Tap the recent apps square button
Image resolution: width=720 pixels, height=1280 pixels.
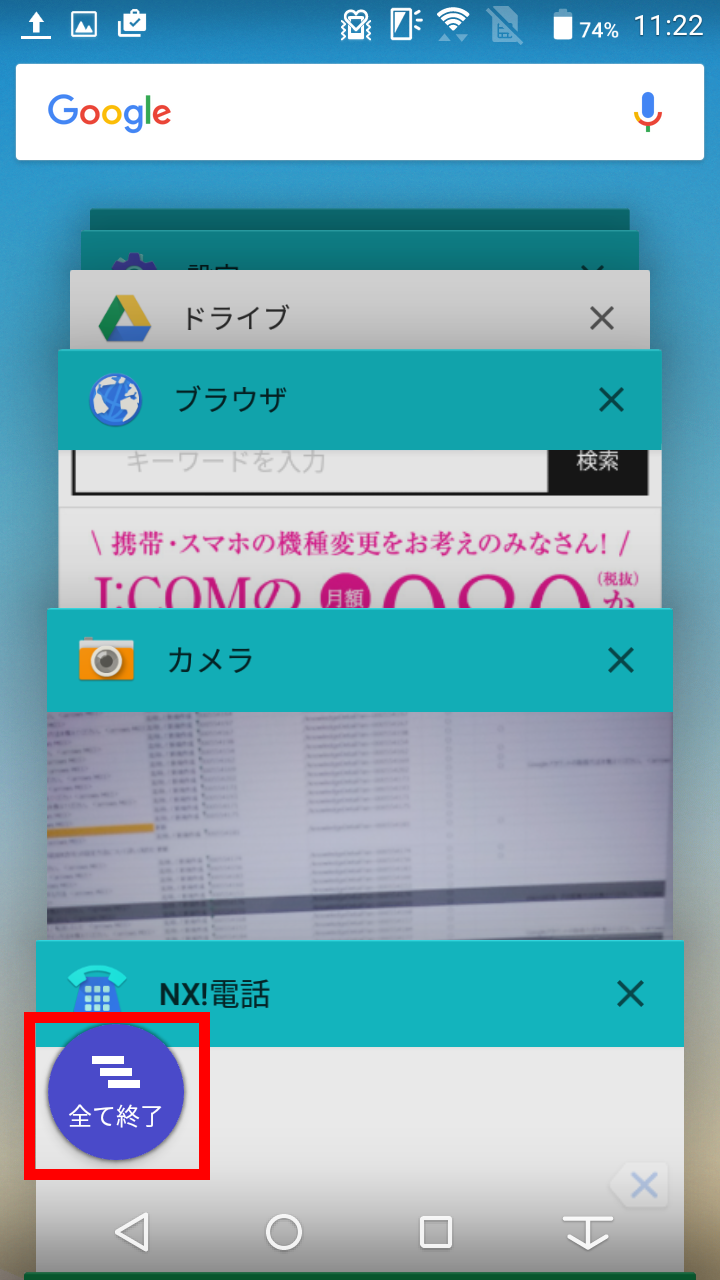[x=436, y=1232]
